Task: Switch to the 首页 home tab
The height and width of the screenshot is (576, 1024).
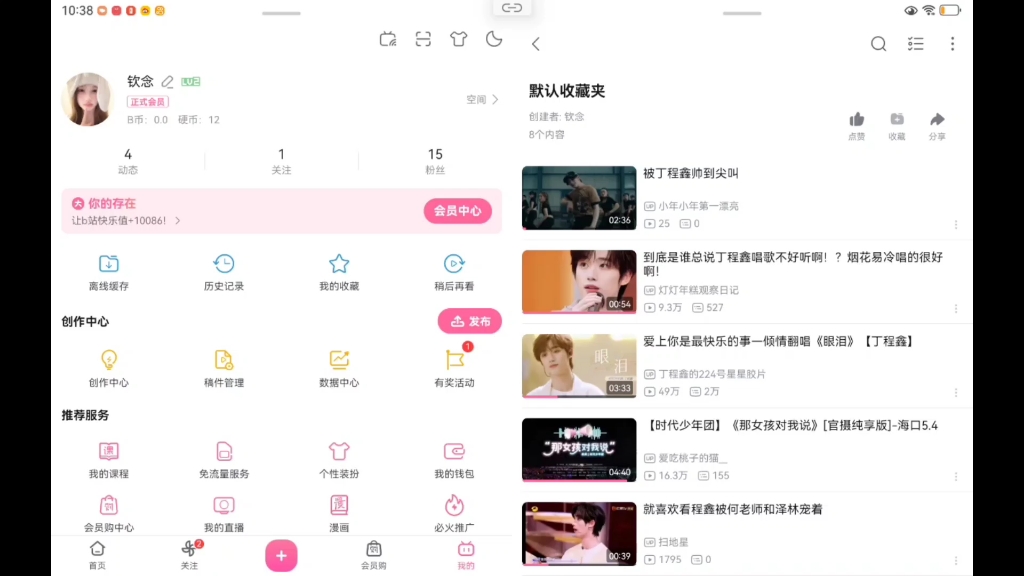Action: pos(97,555)
